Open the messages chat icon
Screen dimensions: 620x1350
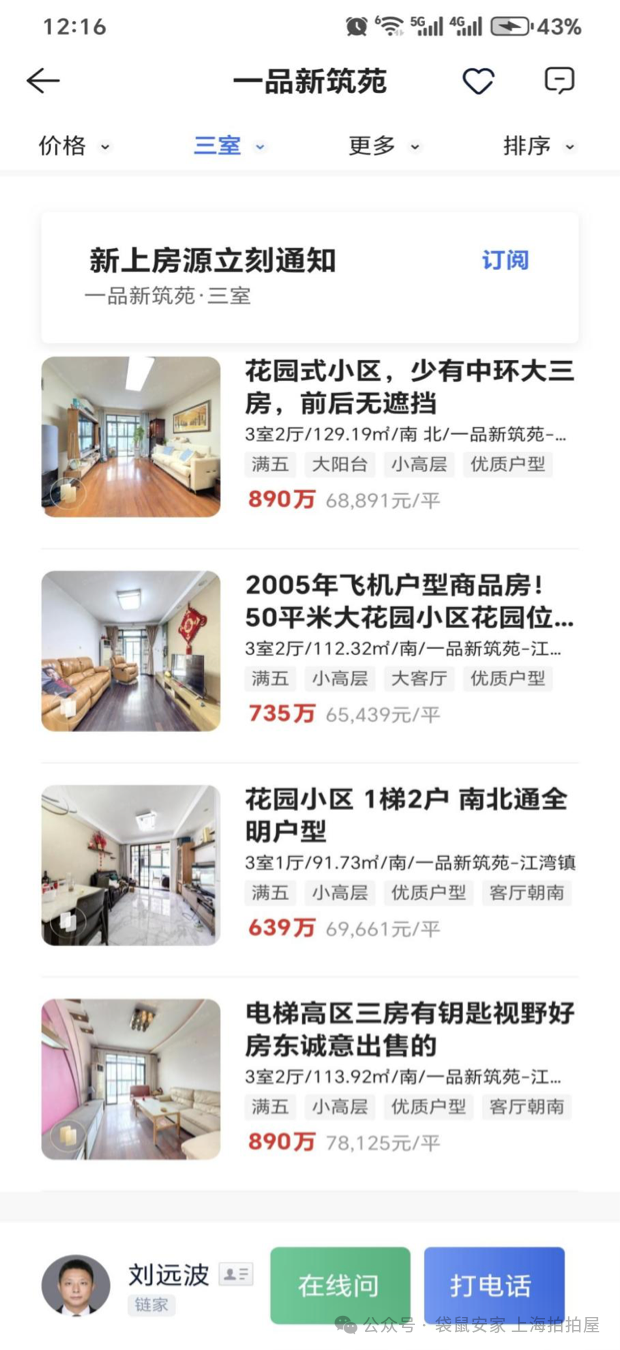tap(559, 81)
